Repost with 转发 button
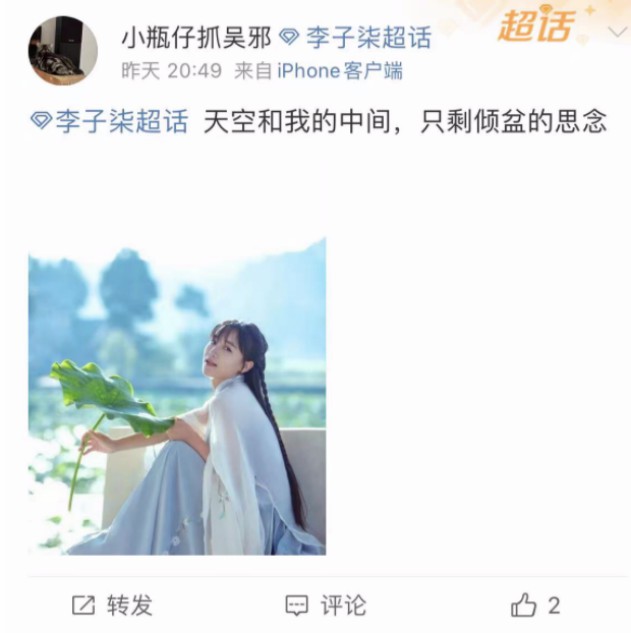This screenshot has width=631, height=633. point(112,605)
